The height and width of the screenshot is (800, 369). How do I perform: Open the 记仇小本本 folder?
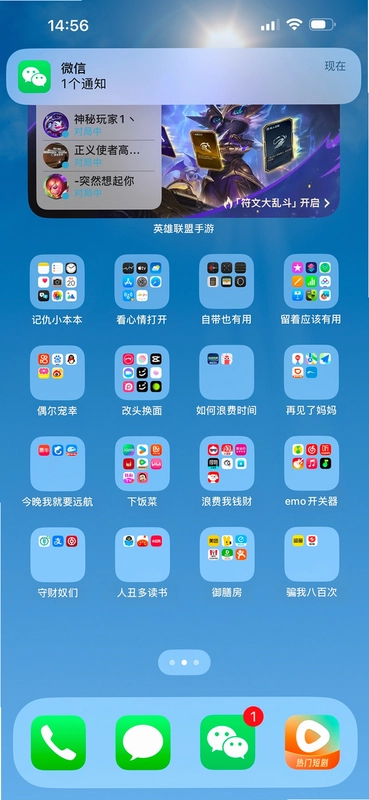pos(57,282)
